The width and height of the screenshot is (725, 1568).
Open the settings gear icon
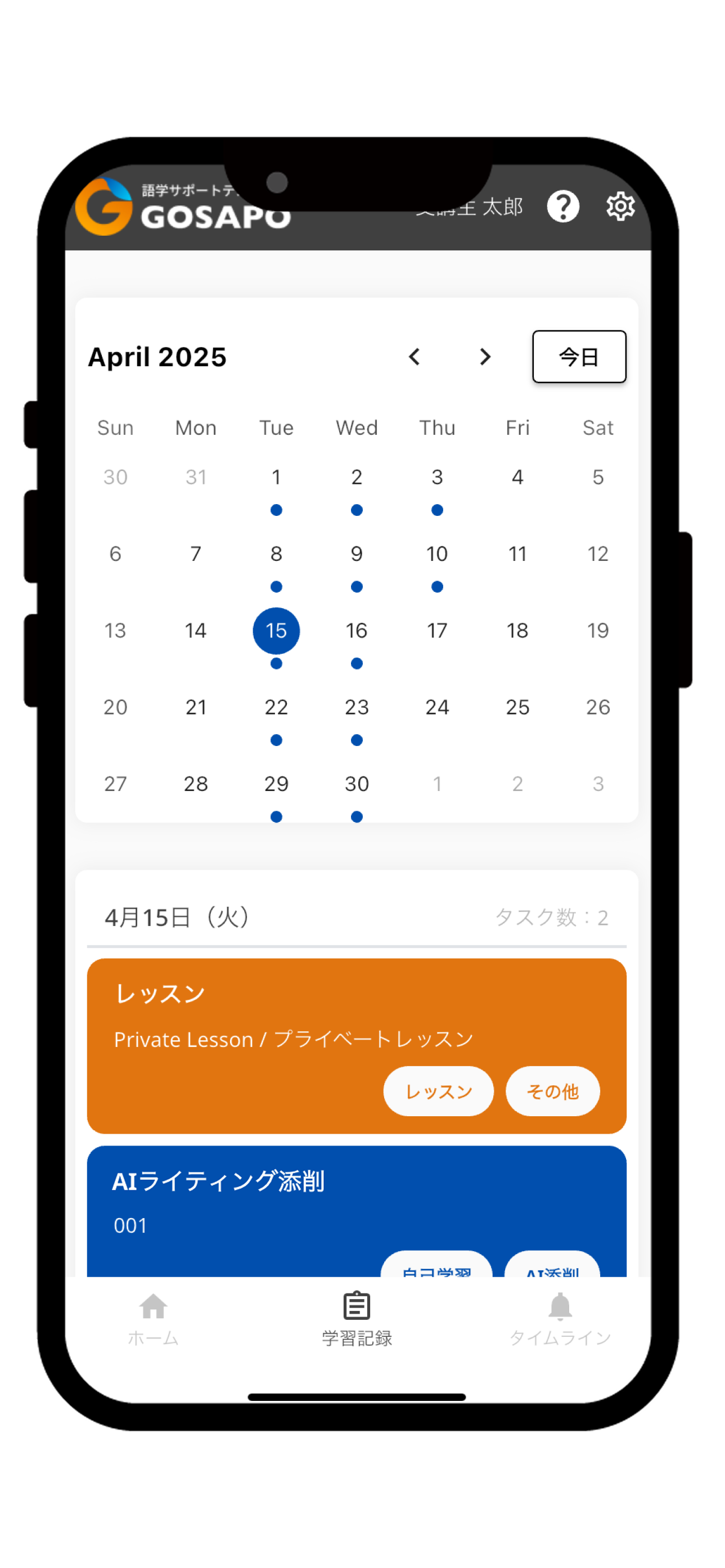pos(620,206)
